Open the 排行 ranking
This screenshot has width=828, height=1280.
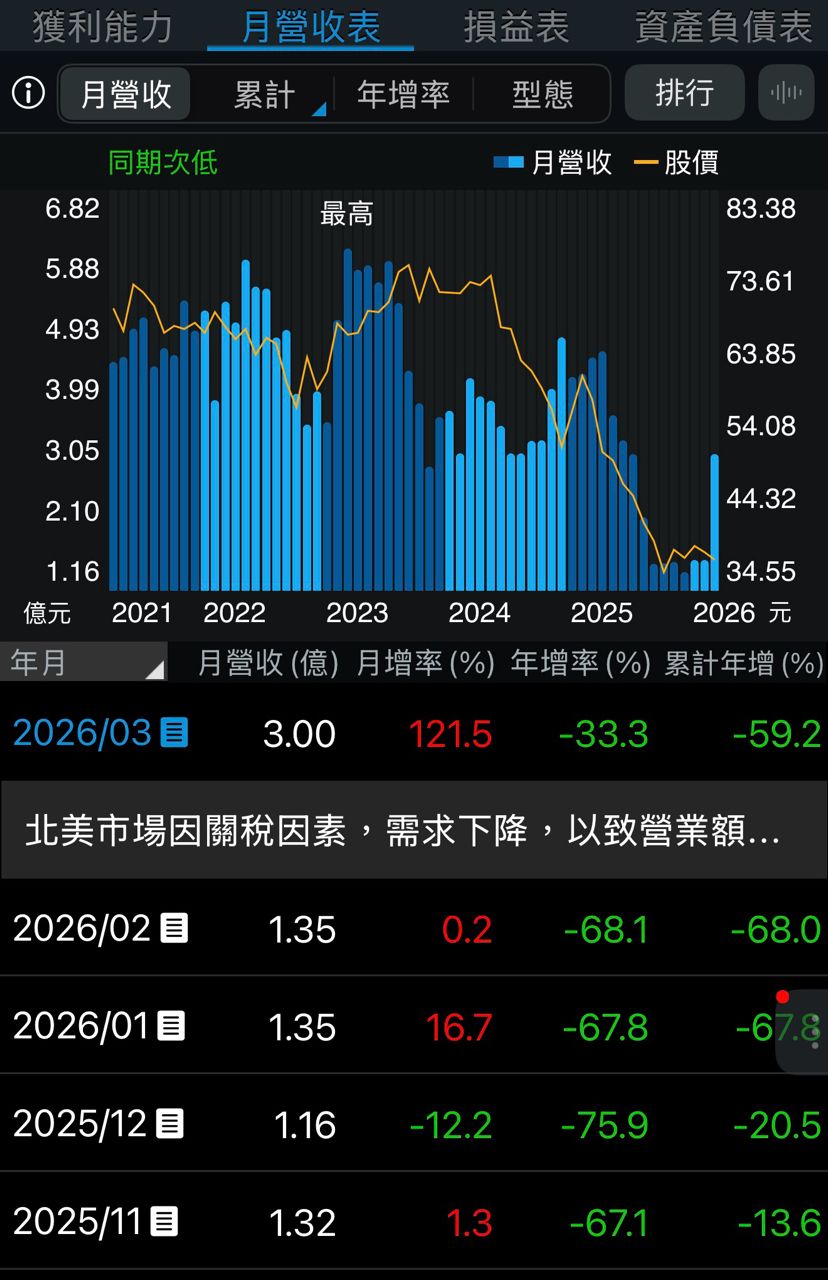[684, 93]
